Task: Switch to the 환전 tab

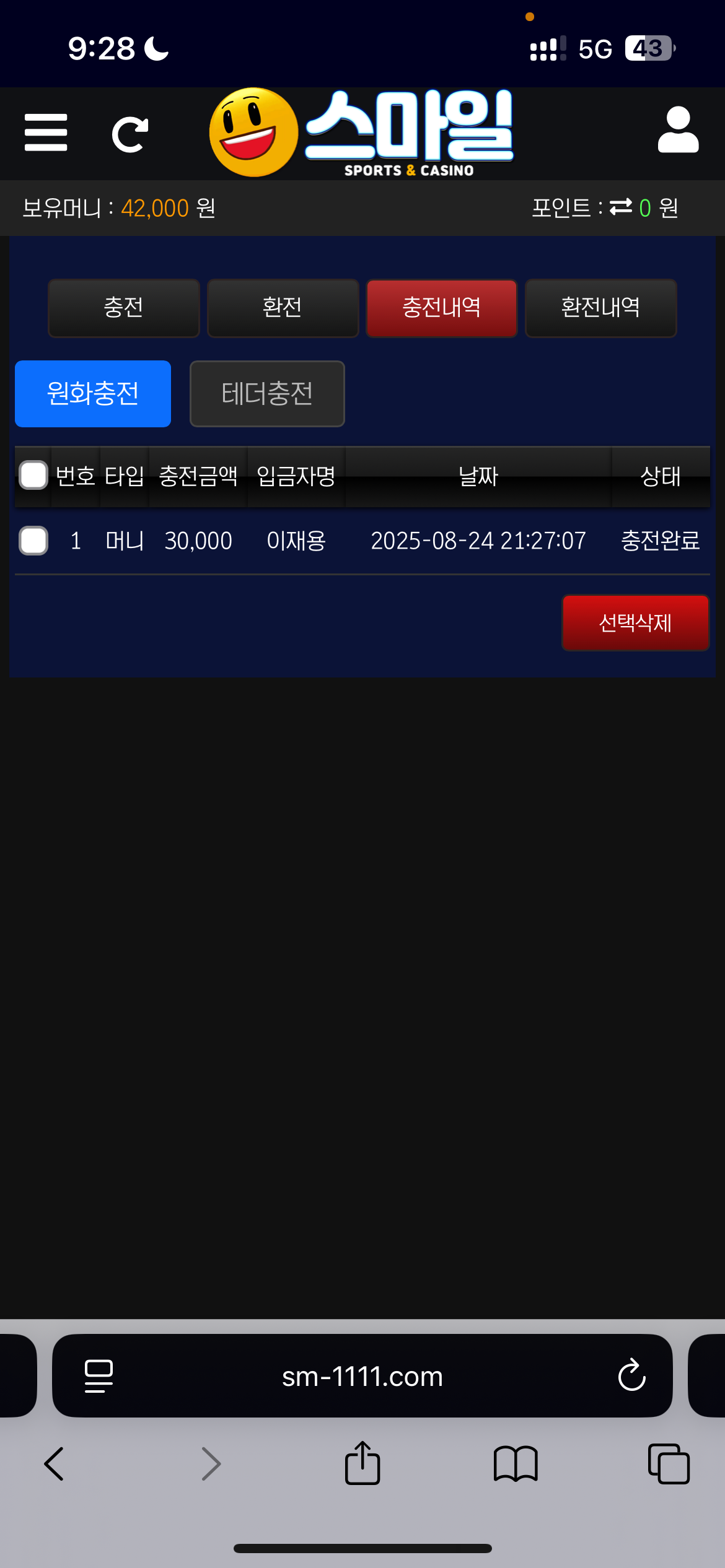Action: (283, 308)
